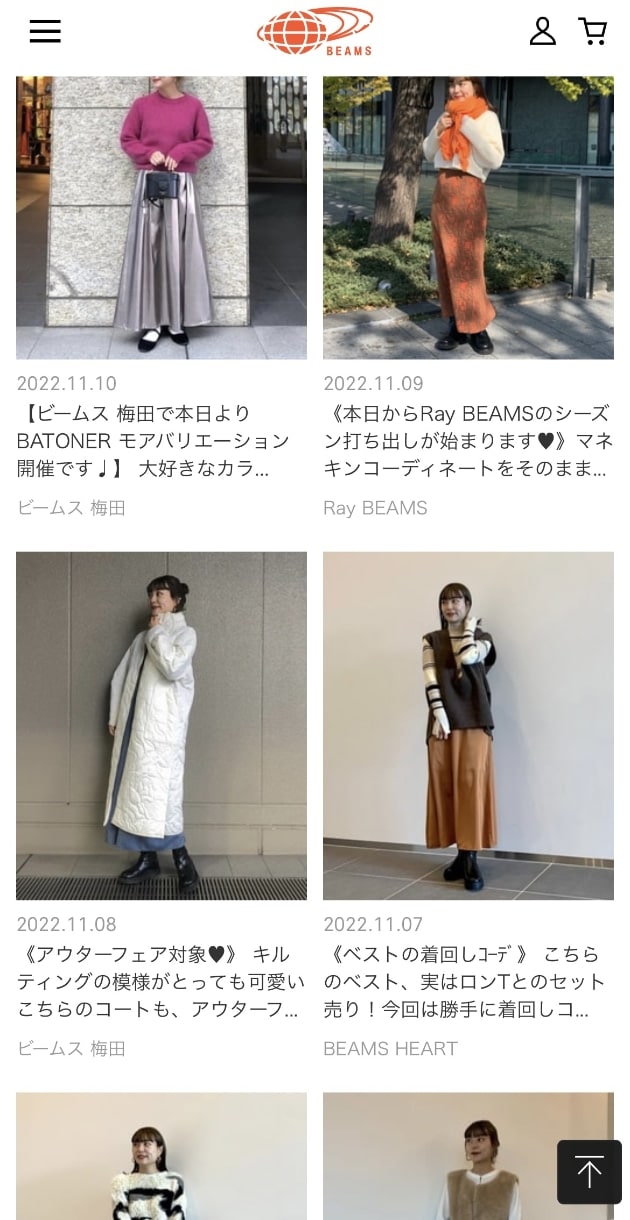Screen dimensions: 630x1220
Task: Select the BEAMS HEART label link
Action: [x=390, y=1048]
